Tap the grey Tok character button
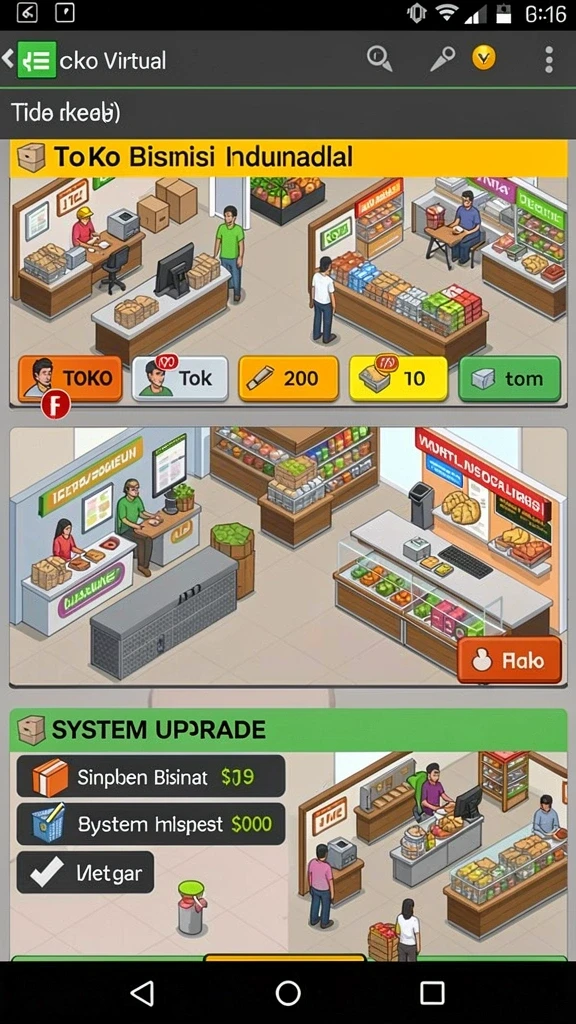The height and width of the screenshot is (1024, 576). (180, 378)
